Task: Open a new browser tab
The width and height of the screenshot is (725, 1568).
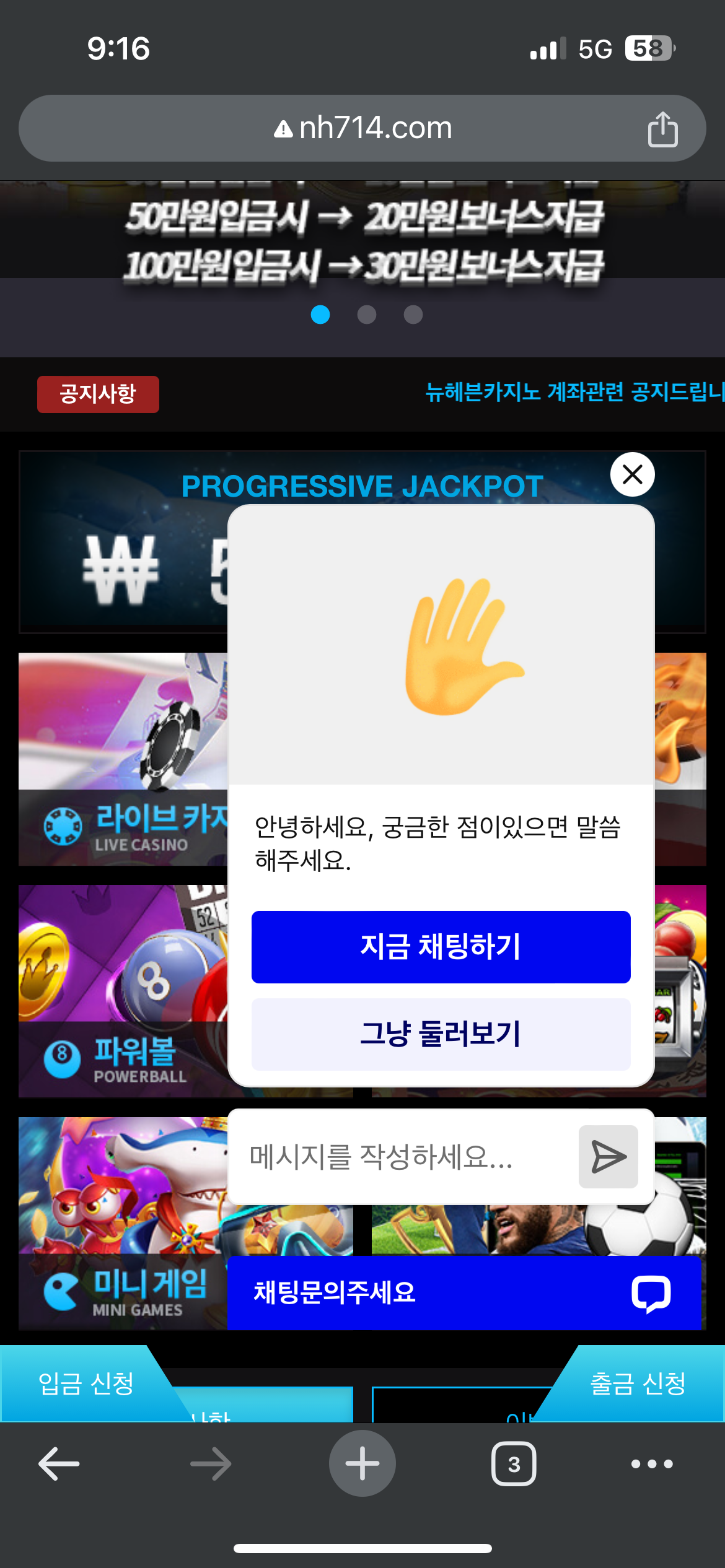Action: 362,1463
